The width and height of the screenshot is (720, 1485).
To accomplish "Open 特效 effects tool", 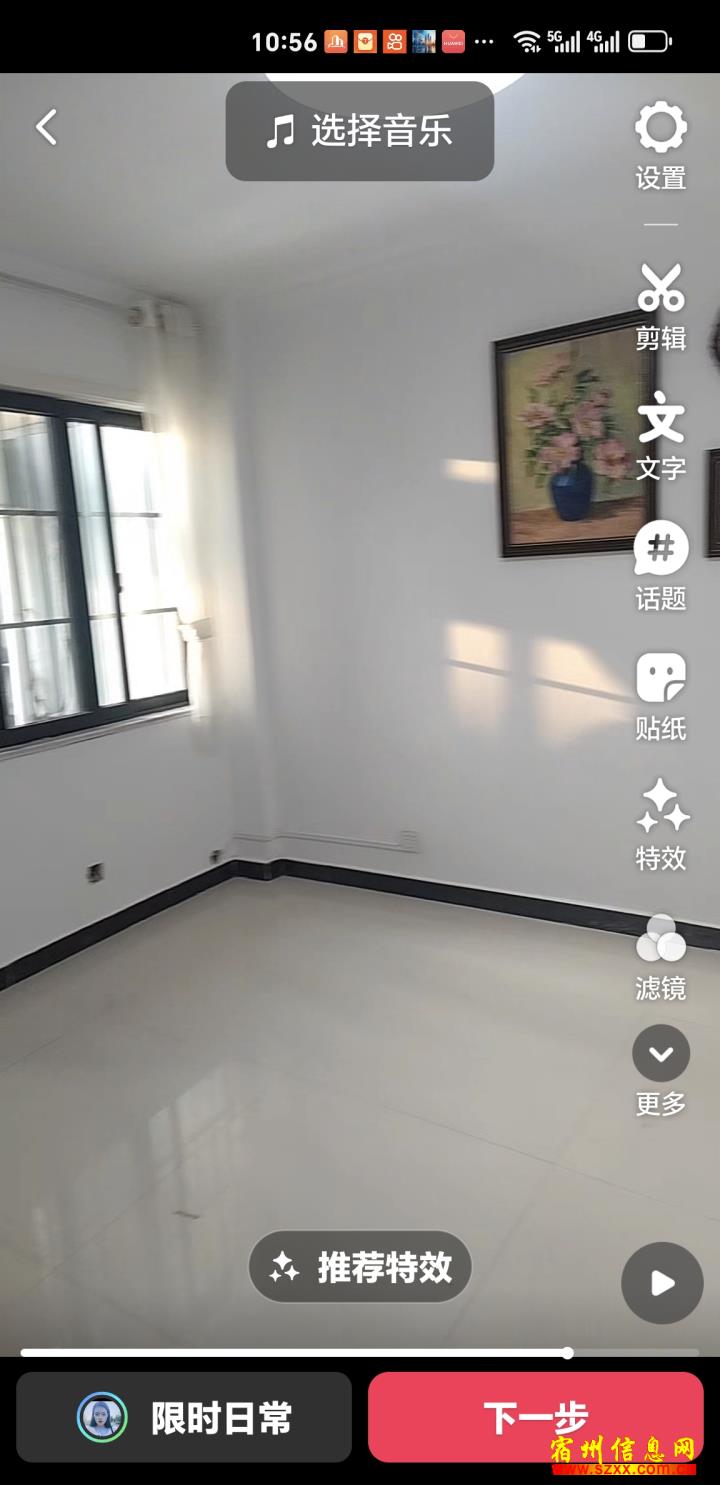I will (661, 825).
